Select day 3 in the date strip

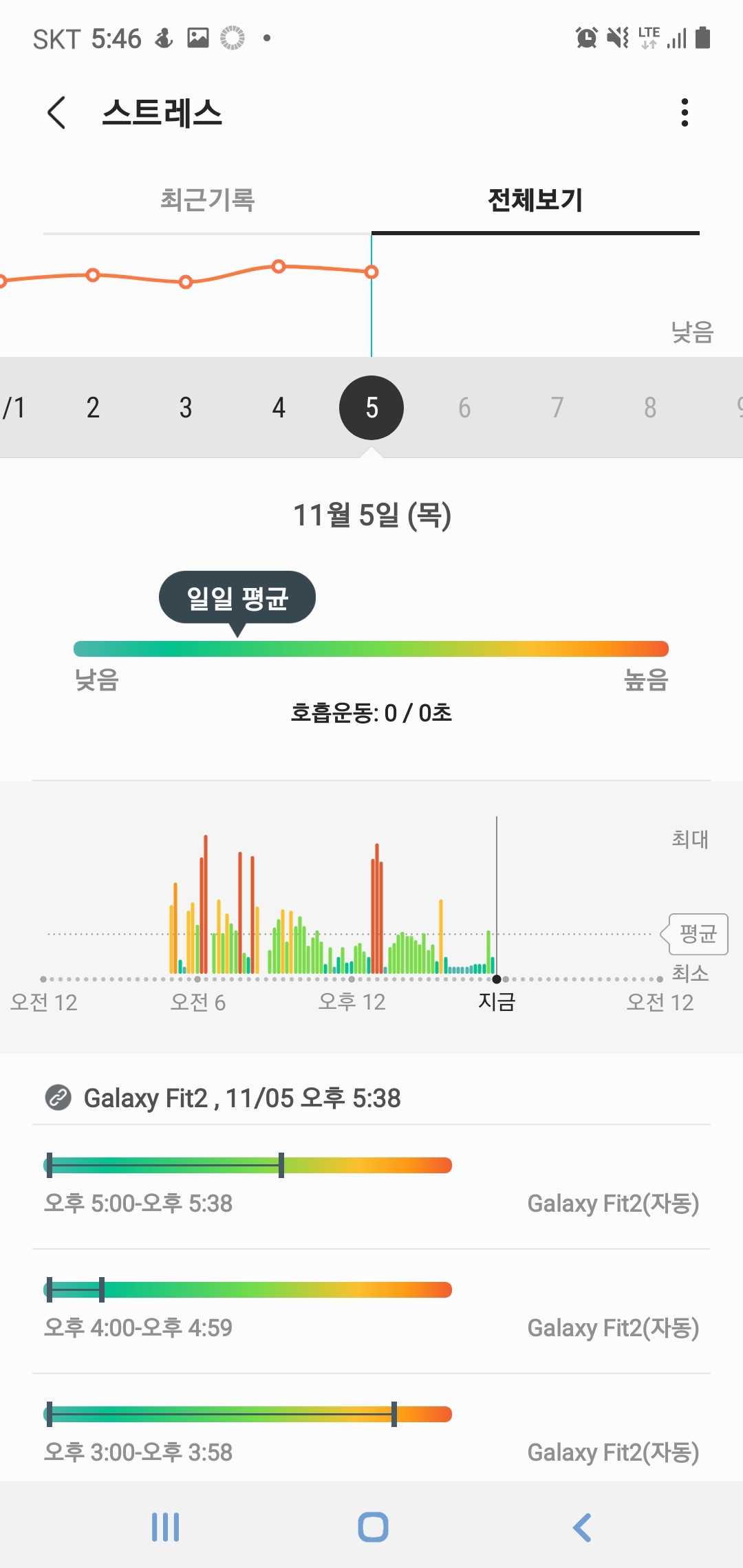(186, 408)
